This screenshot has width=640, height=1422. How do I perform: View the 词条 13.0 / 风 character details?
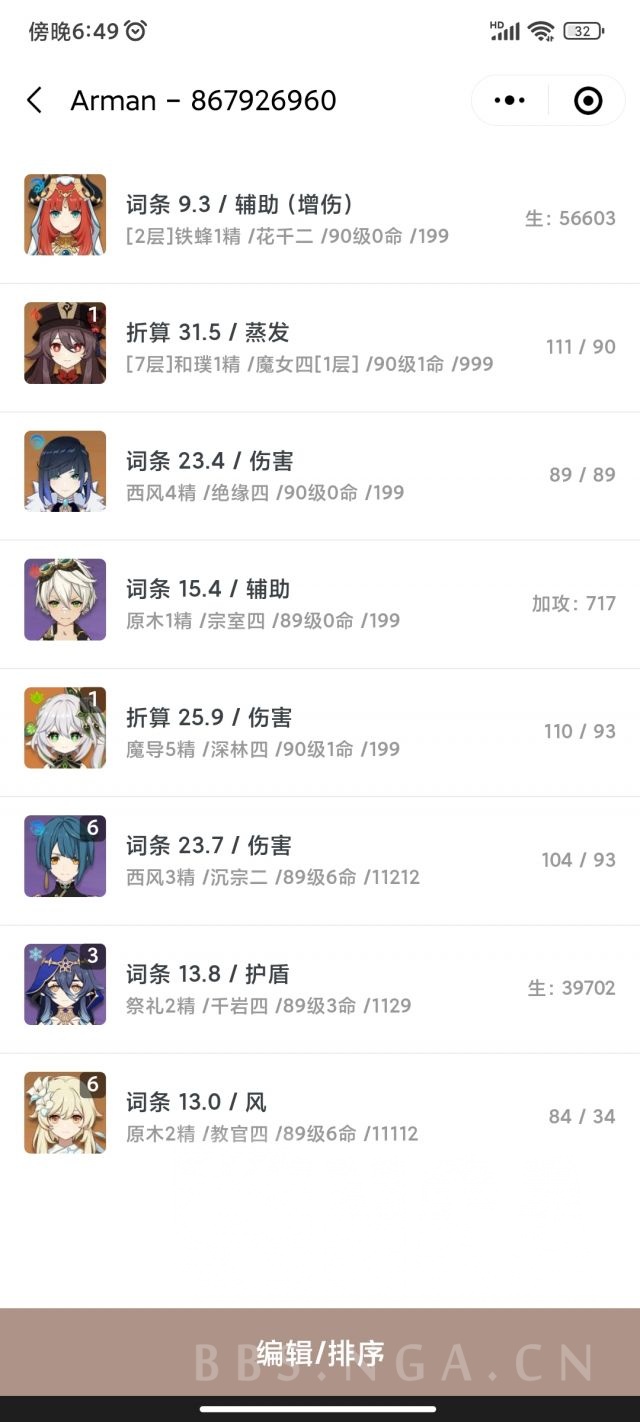(x=320, y=1116)
